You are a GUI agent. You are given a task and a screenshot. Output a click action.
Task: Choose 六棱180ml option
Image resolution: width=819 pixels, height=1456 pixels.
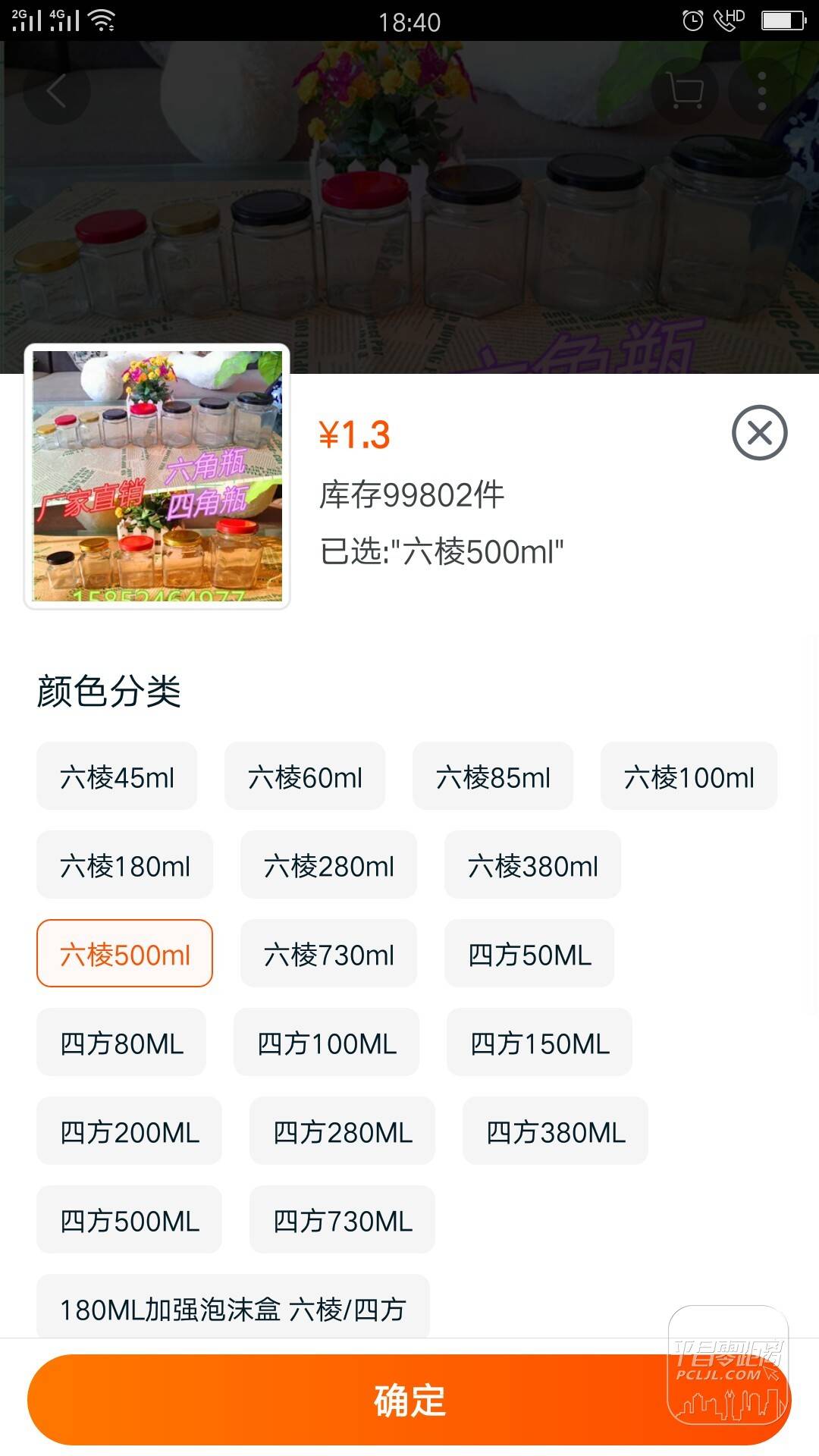click(x=124, y=865)
